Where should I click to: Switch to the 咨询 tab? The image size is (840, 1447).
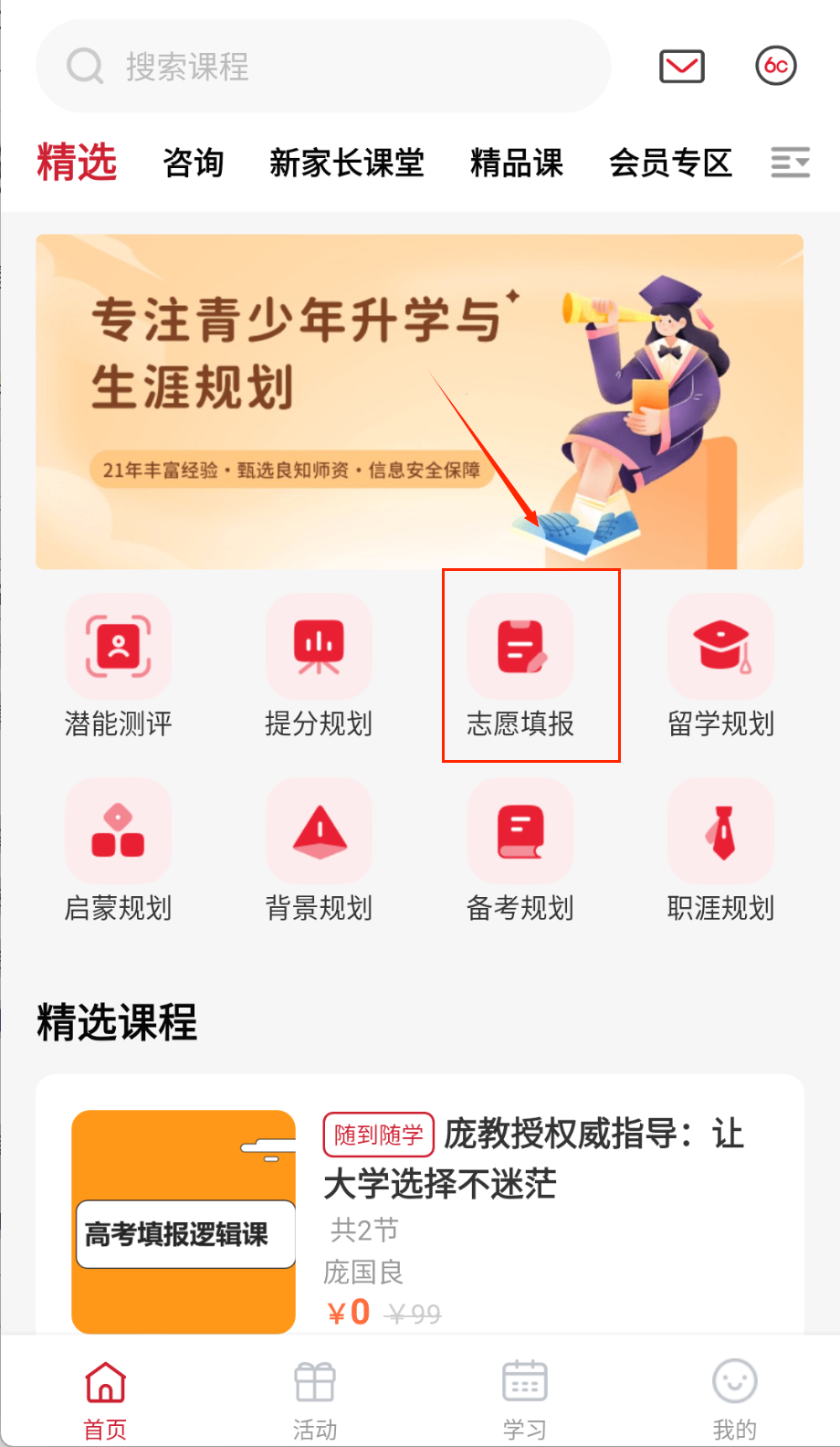pos(194,164)
